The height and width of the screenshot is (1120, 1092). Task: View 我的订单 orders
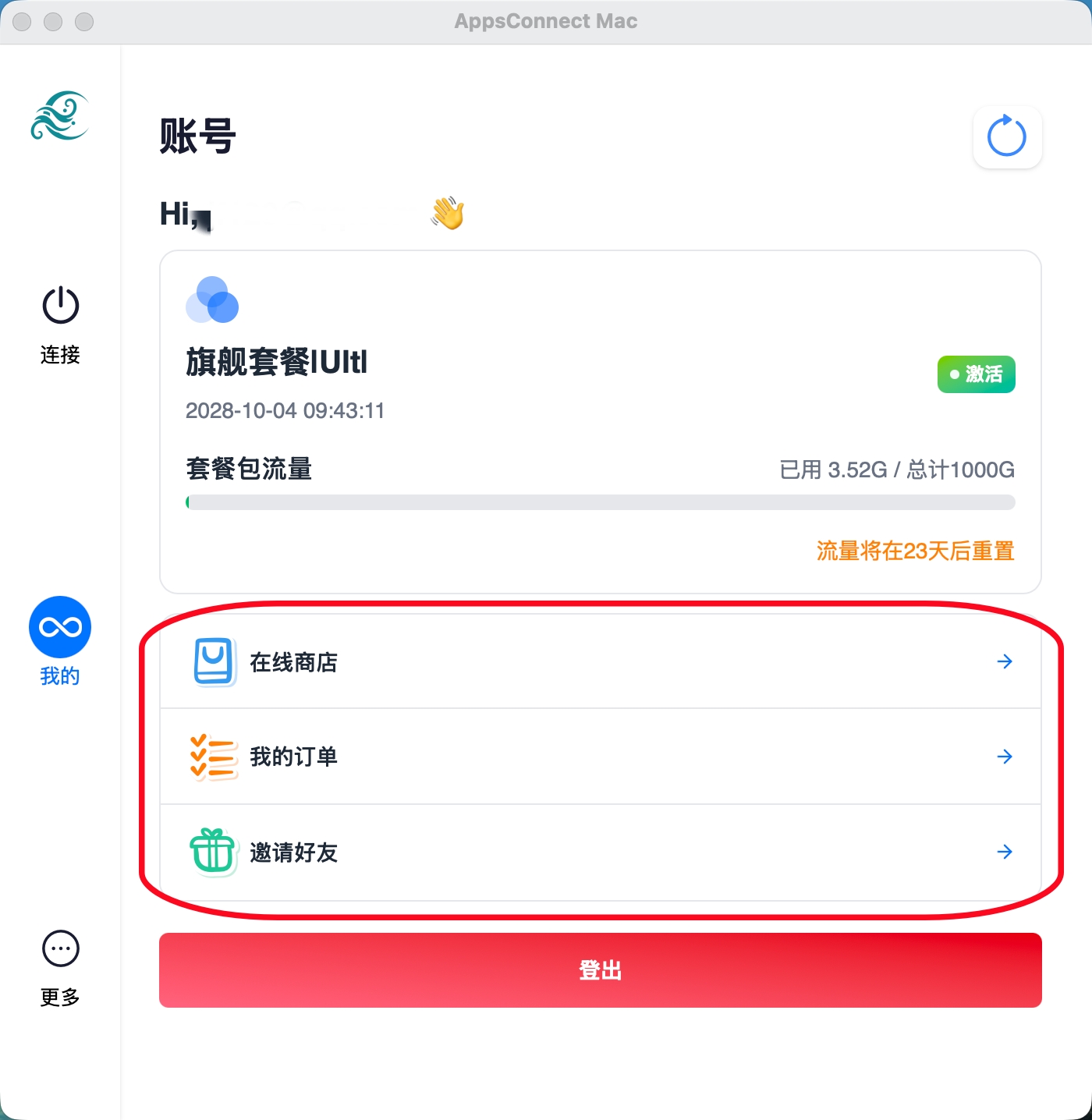[600, 757]
